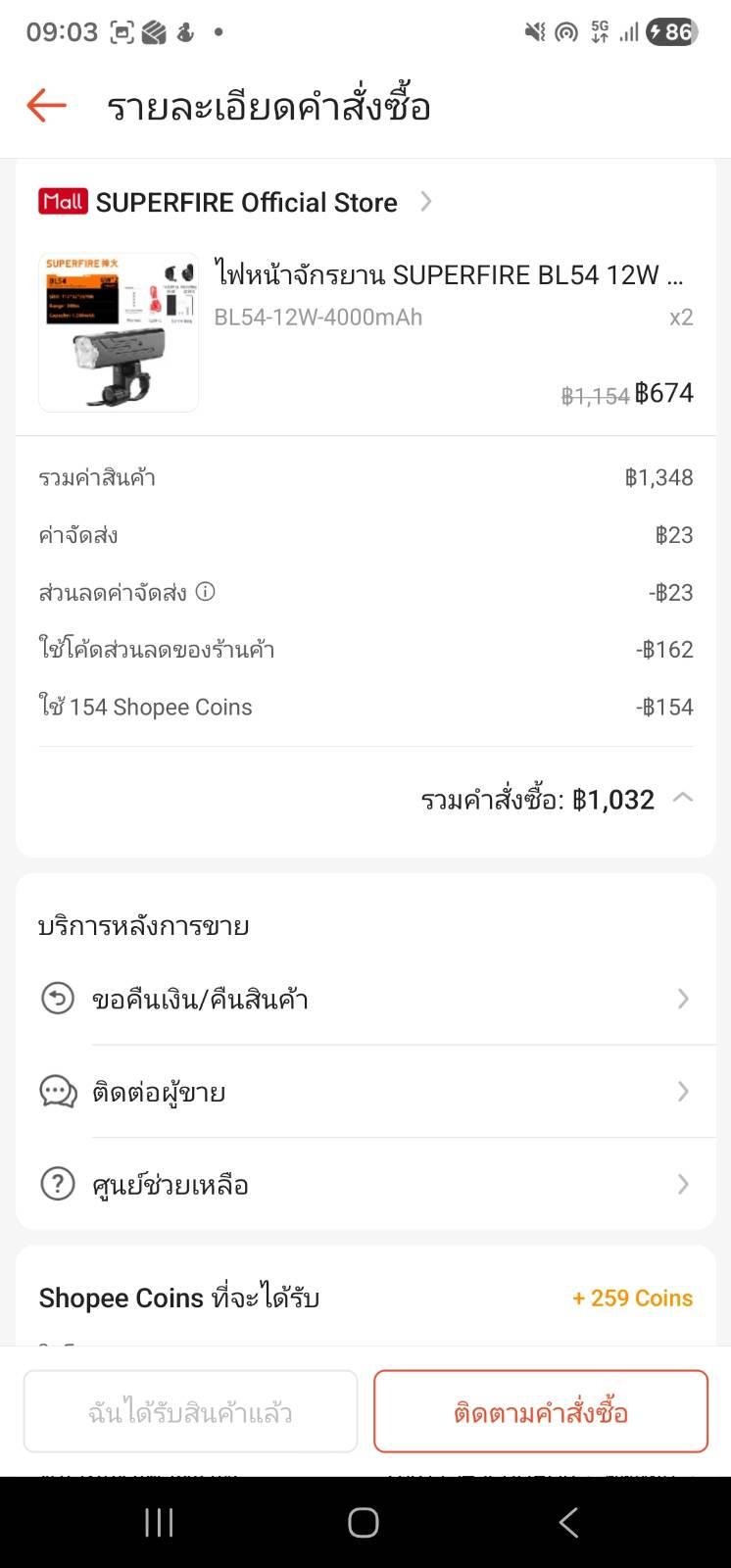Tap the system home button
Image resolution: width=731 pixels, height=1568 pixels.
(x=364, y=1522)
